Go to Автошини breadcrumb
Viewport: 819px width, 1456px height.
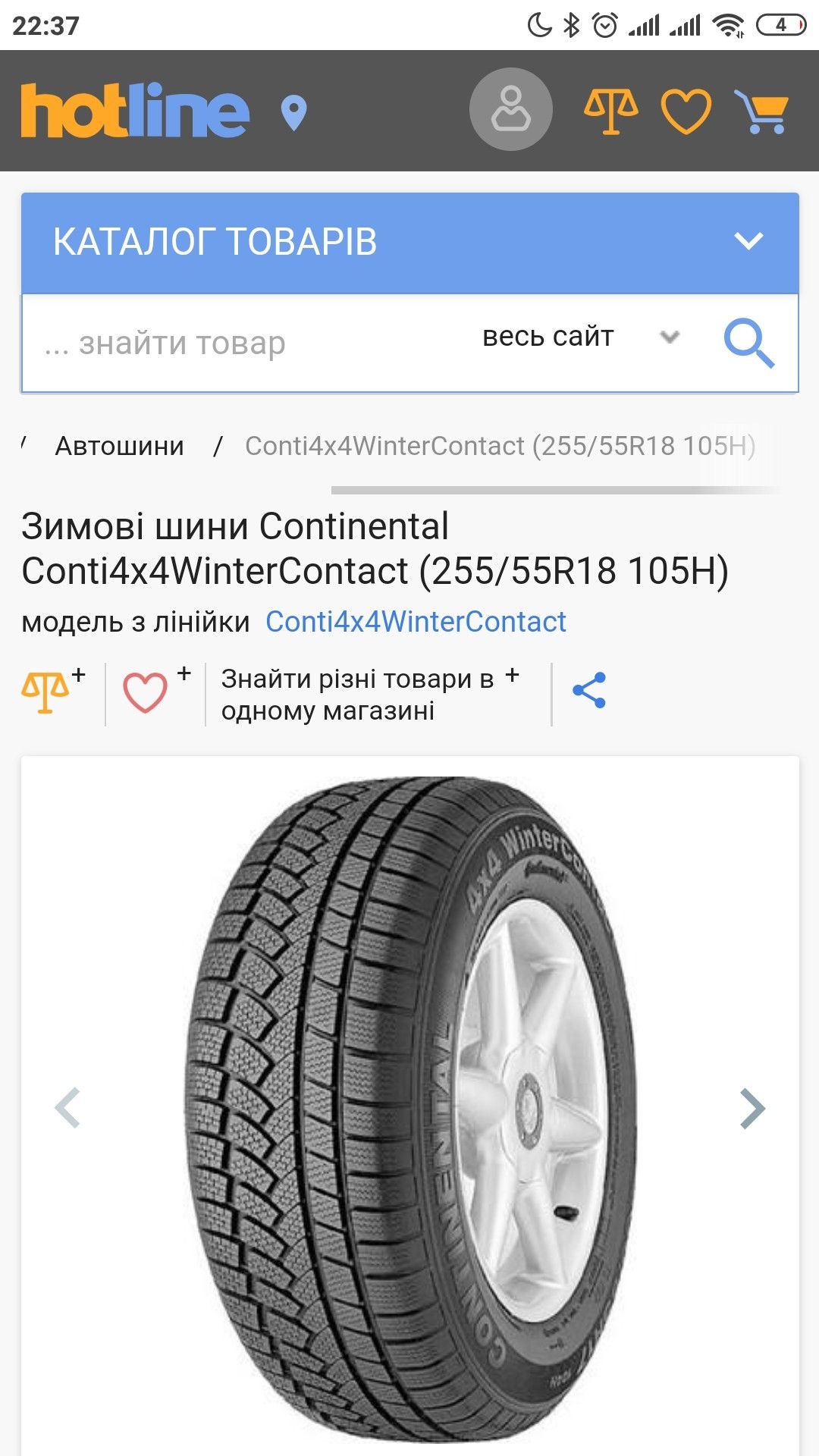point(120,446)
